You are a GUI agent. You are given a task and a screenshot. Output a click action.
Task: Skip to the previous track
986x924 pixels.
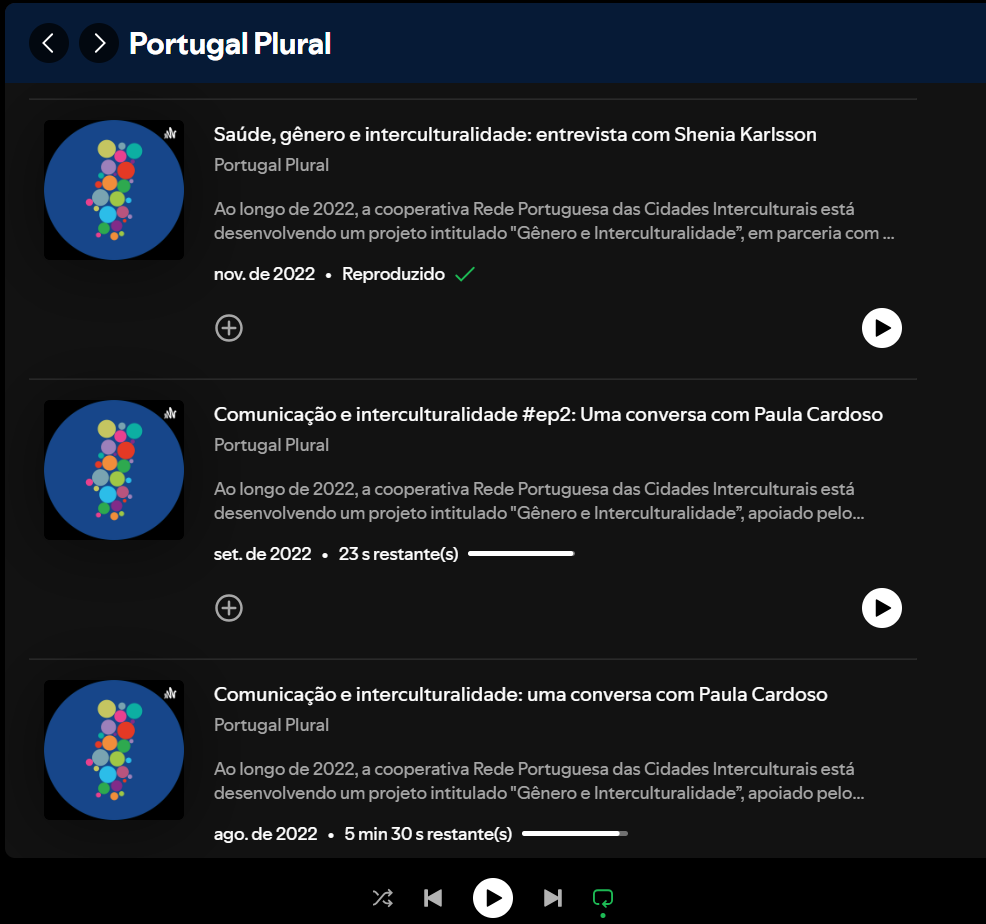(433, 898)
